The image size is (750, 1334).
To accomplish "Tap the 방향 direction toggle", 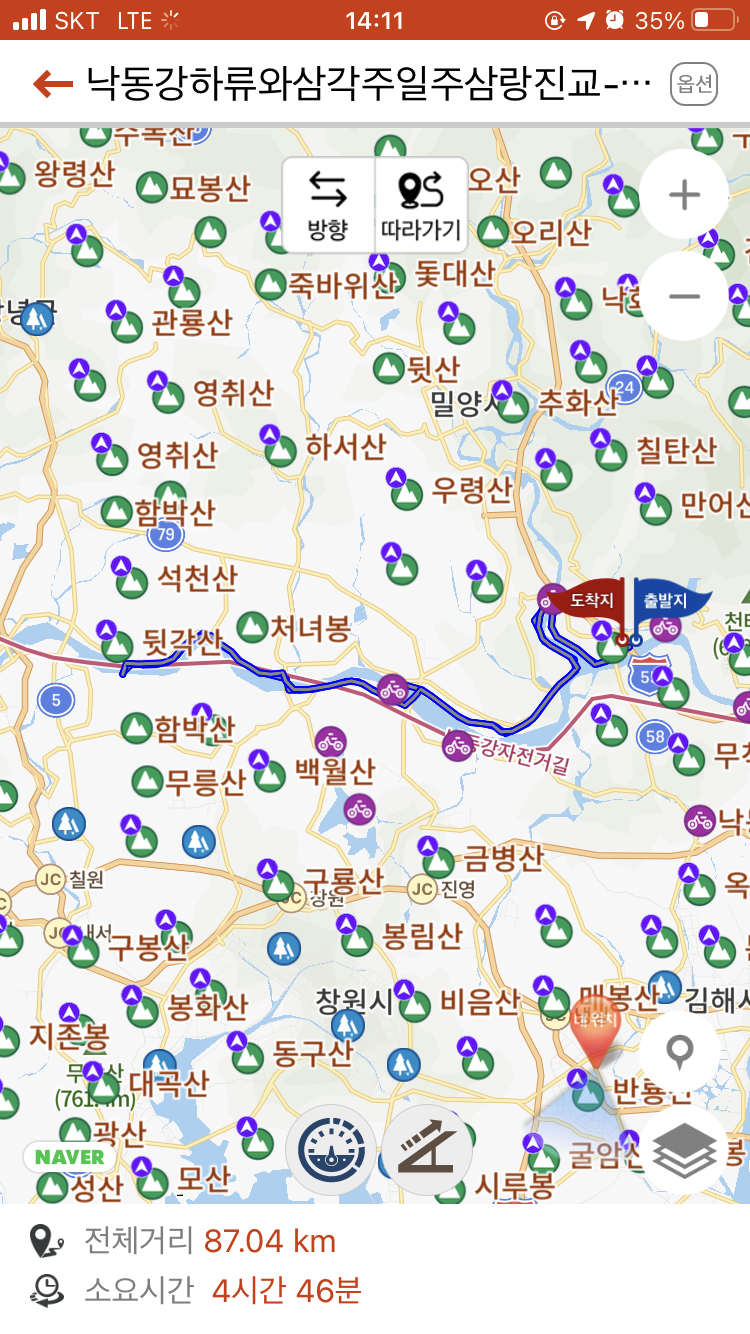I will coord(328,206).
